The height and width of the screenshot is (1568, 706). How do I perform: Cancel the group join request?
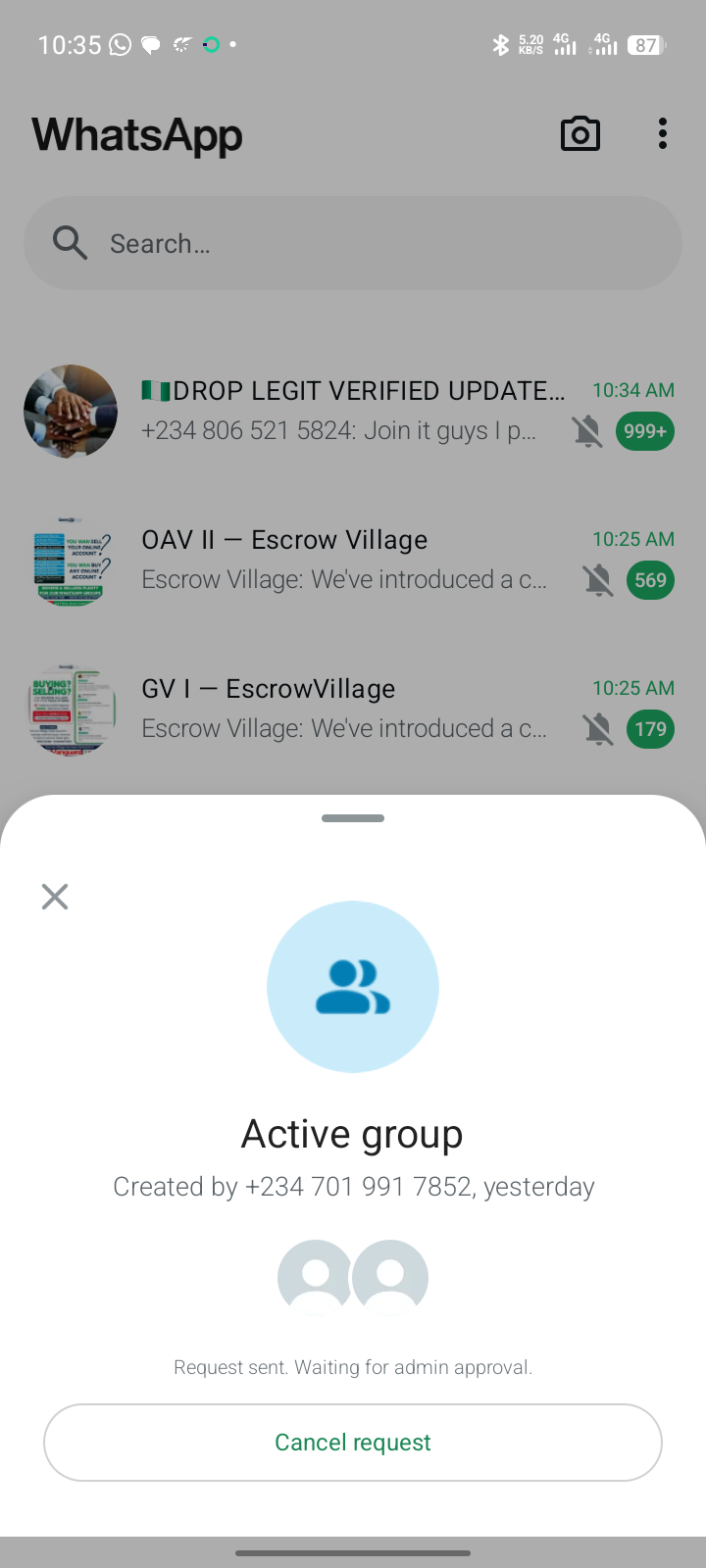[353, 1443]
